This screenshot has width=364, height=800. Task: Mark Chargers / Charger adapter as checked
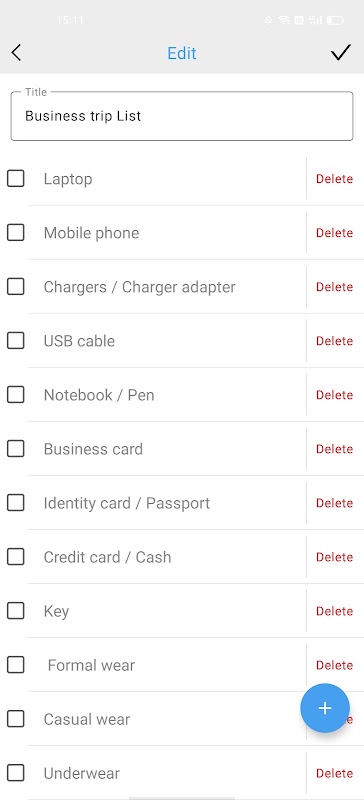tap(16, 287)
